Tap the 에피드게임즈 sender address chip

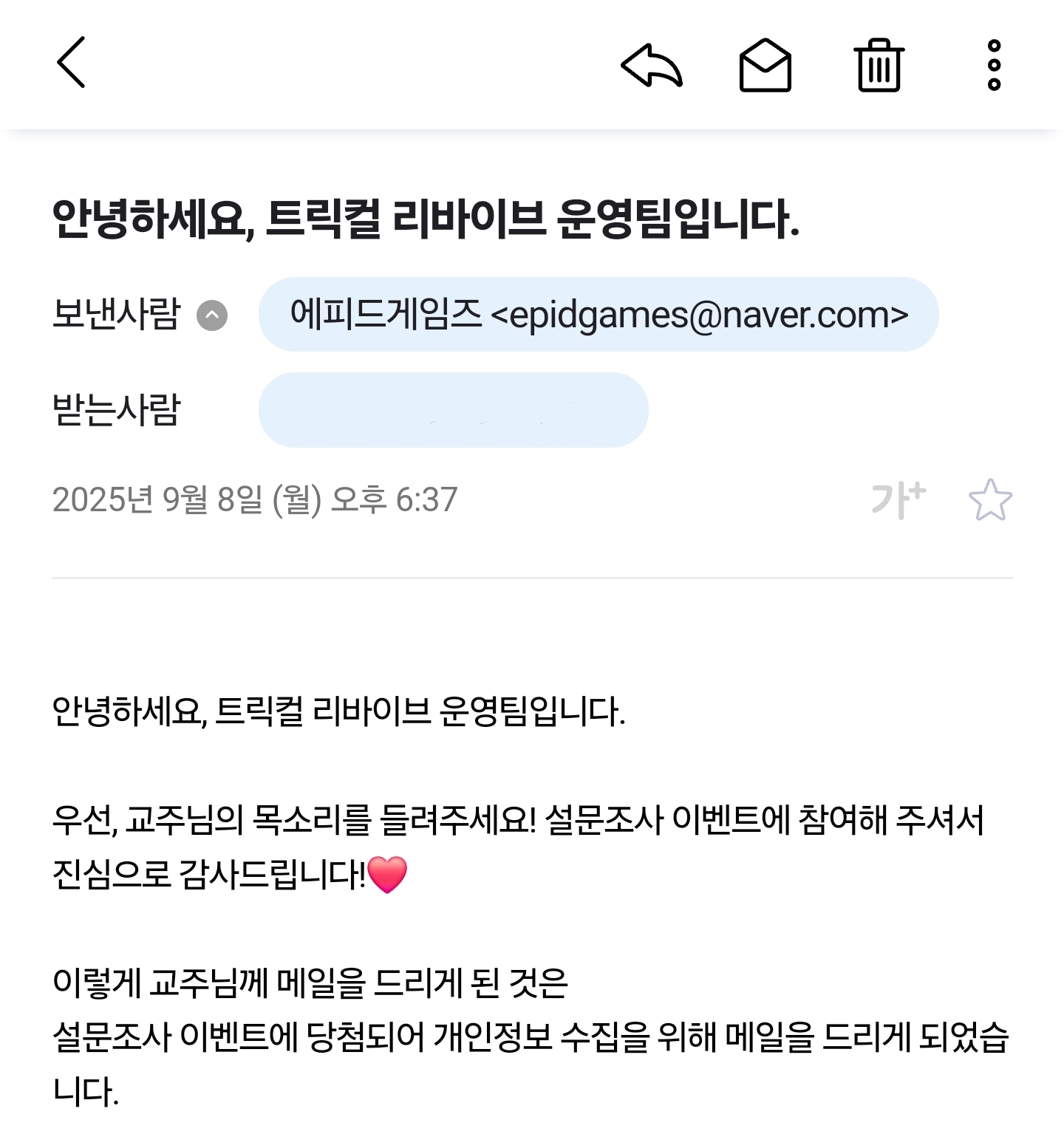pyautogui.click(x=598, y=315)
